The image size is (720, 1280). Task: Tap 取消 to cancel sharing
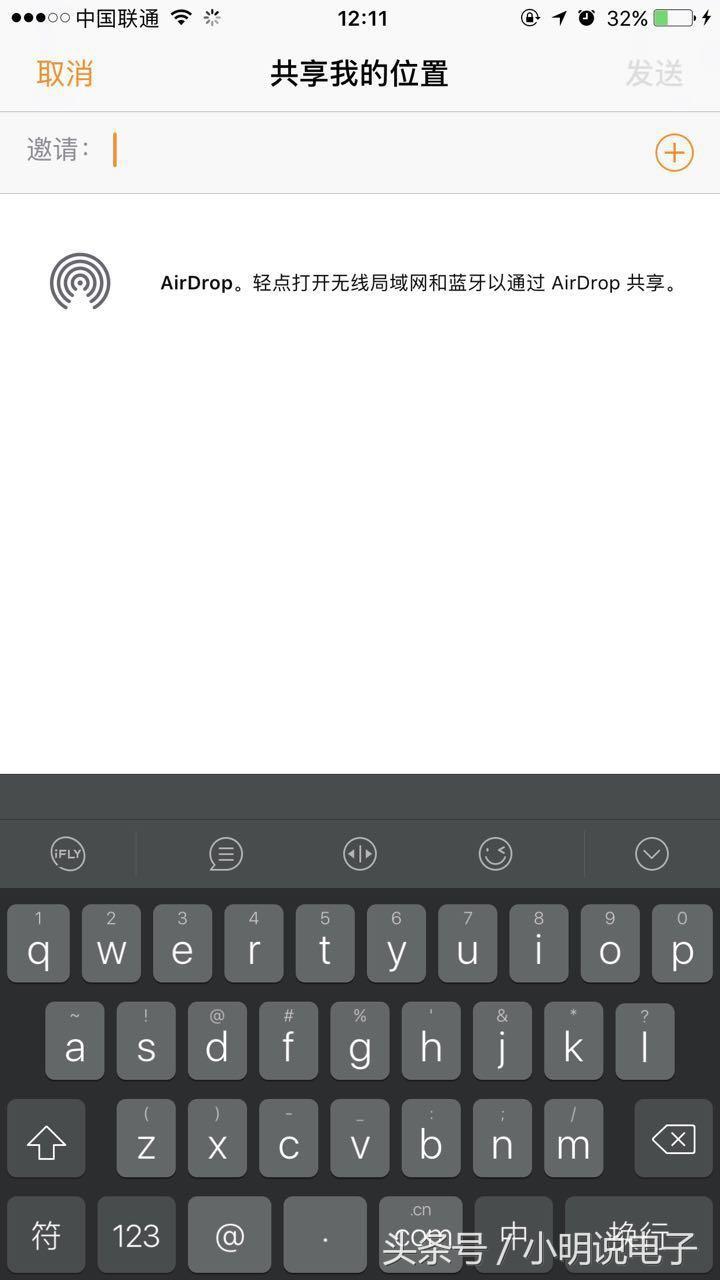pyautogui.click(x=65, y=74)
